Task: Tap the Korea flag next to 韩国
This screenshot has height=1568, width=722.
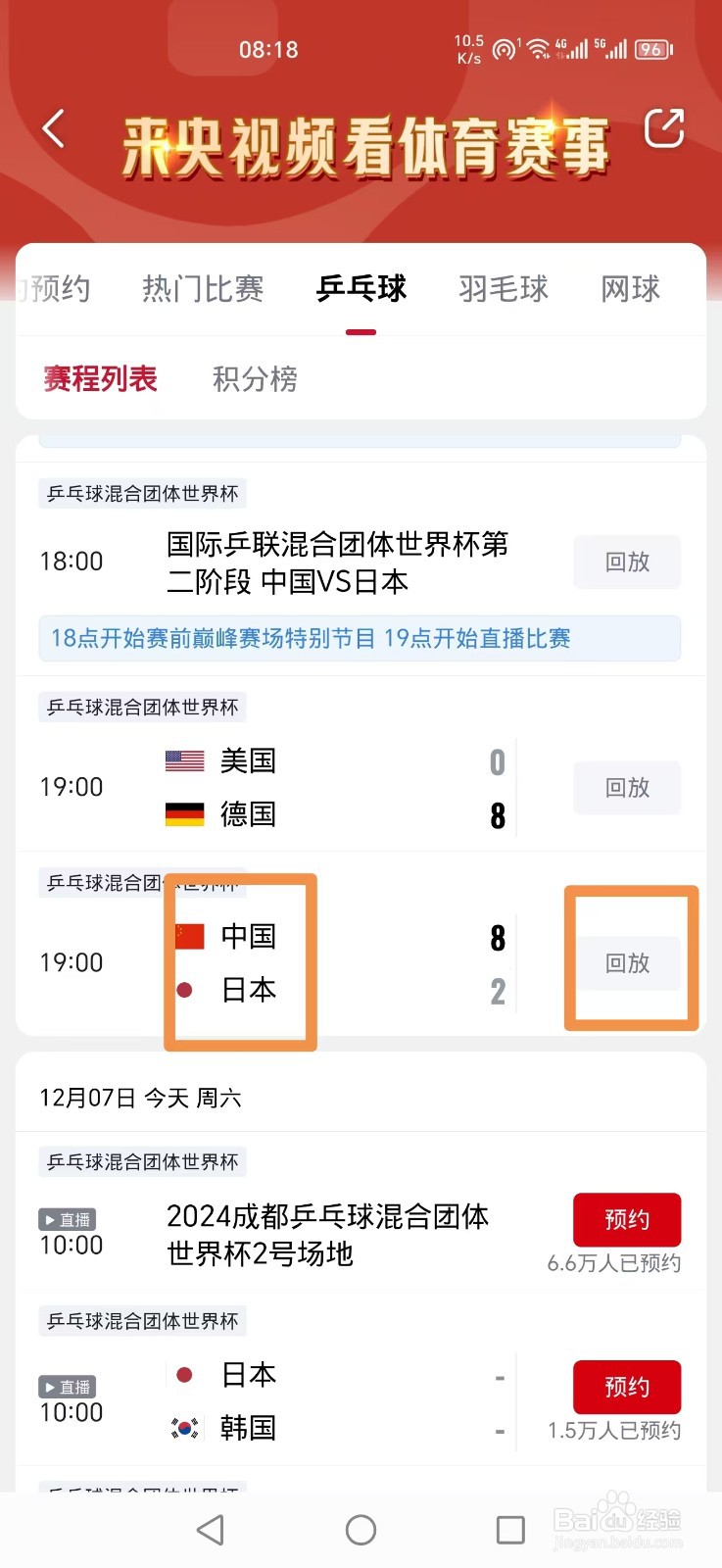Action: click(184, 1430)
